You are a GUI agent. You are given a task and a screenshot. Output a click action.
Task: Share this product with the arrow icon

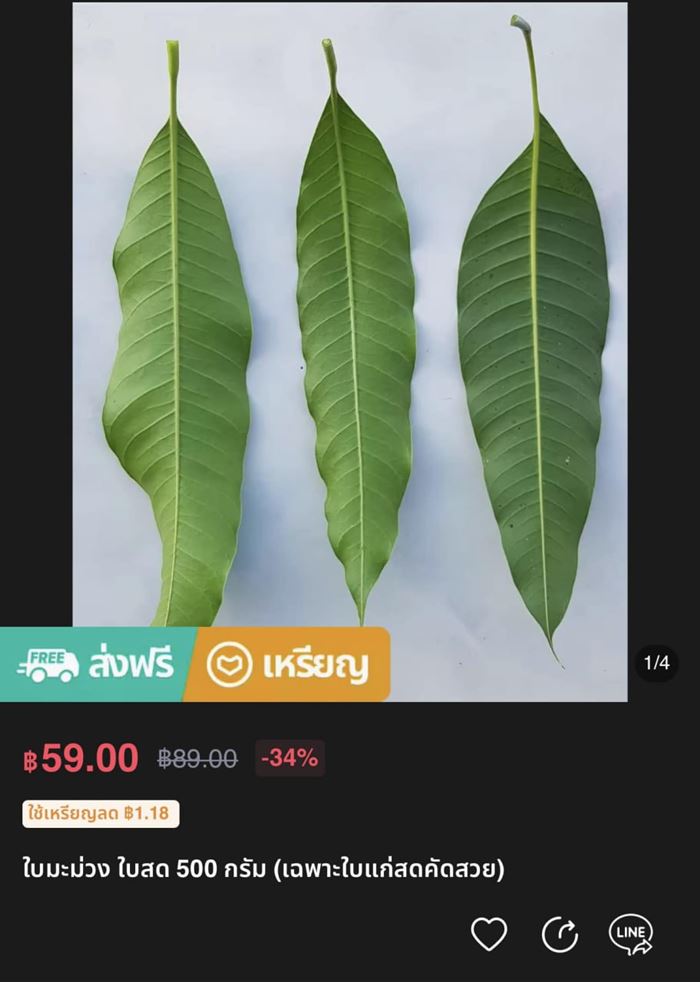[560, 934]
